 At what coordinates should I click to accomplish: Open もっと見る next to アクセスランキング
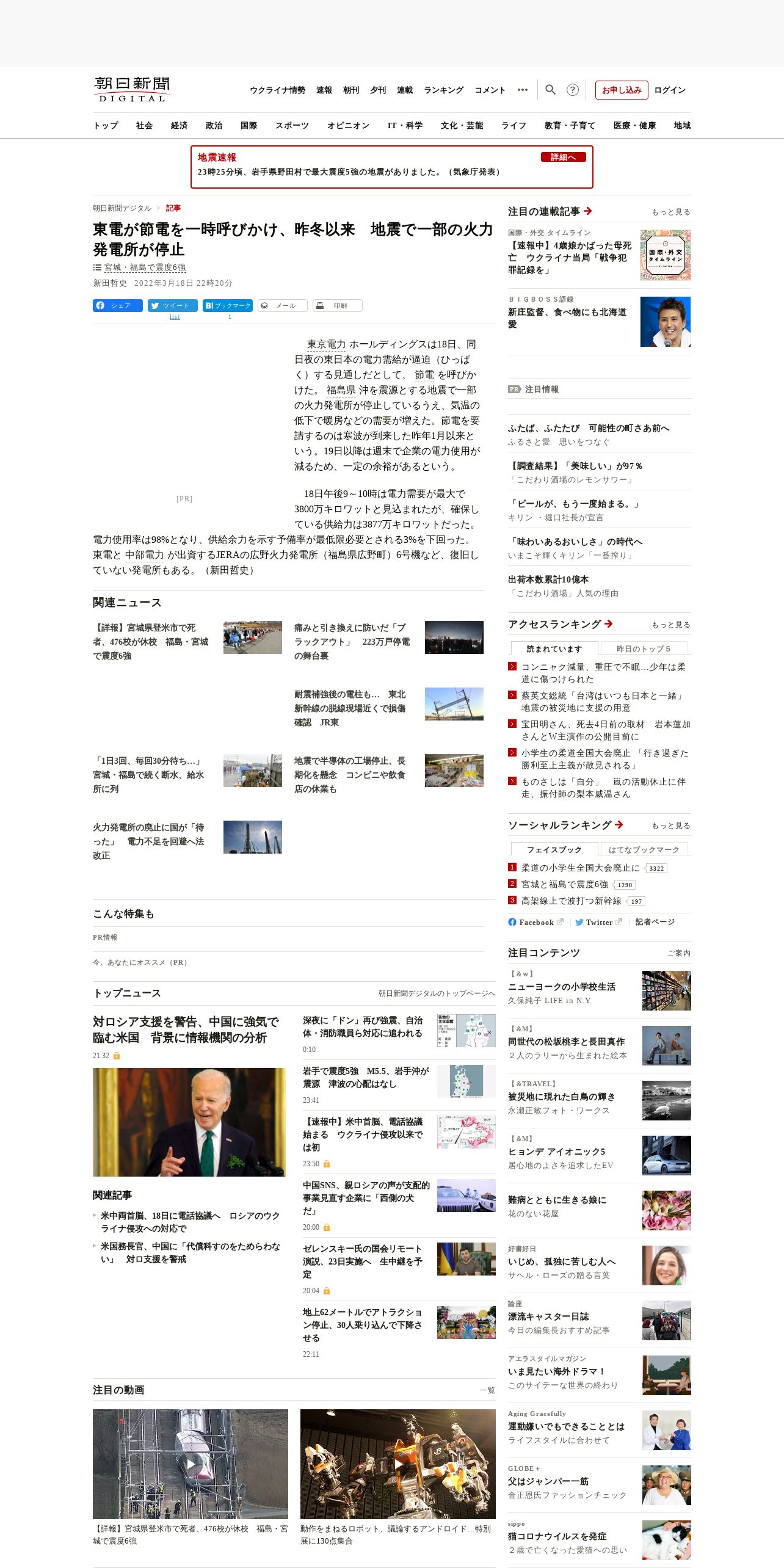[x=670, y=625]
